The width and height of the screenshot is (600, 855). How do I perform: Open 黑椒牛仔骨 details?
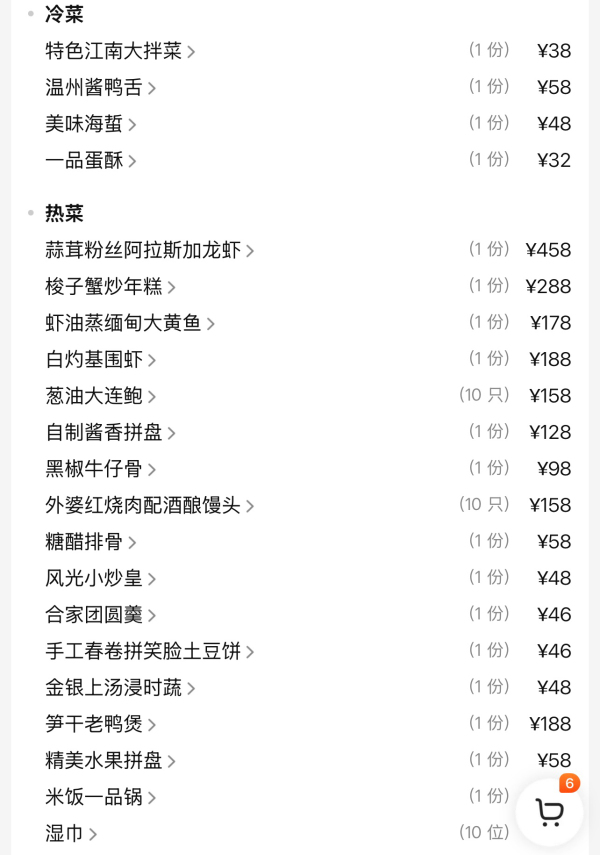[100, 468]
